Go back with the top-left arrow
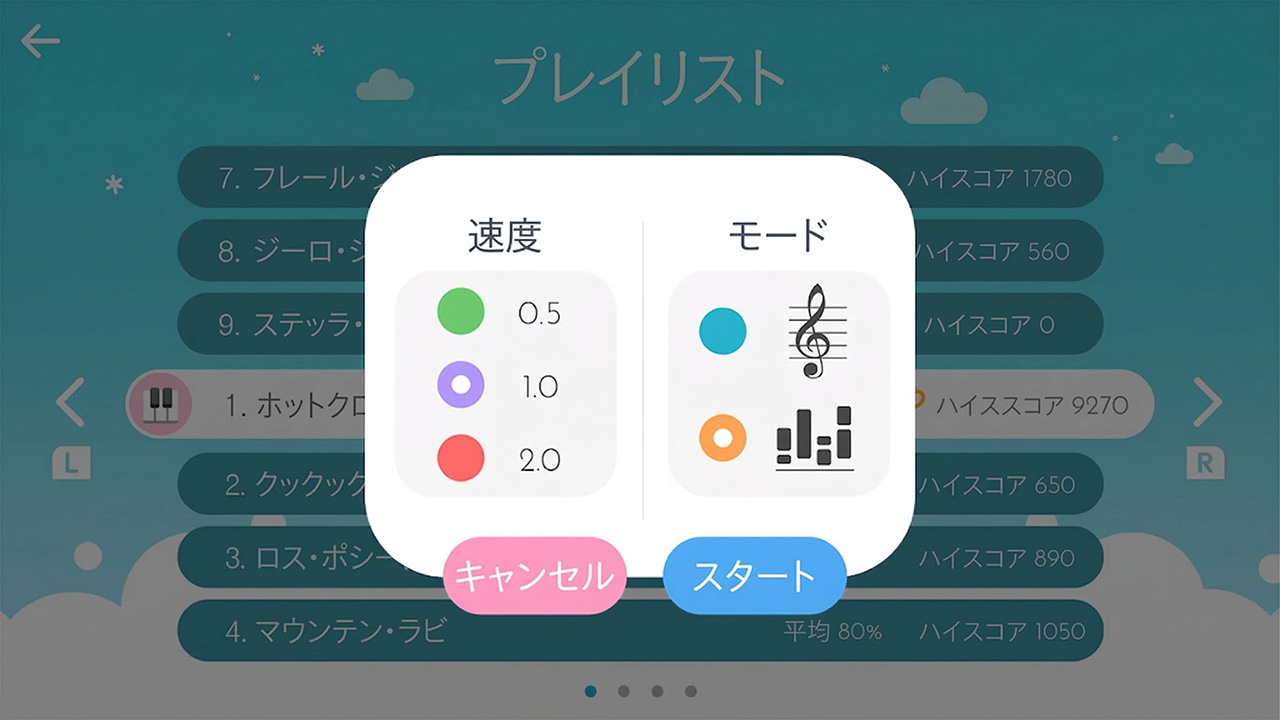 [40, 41]
